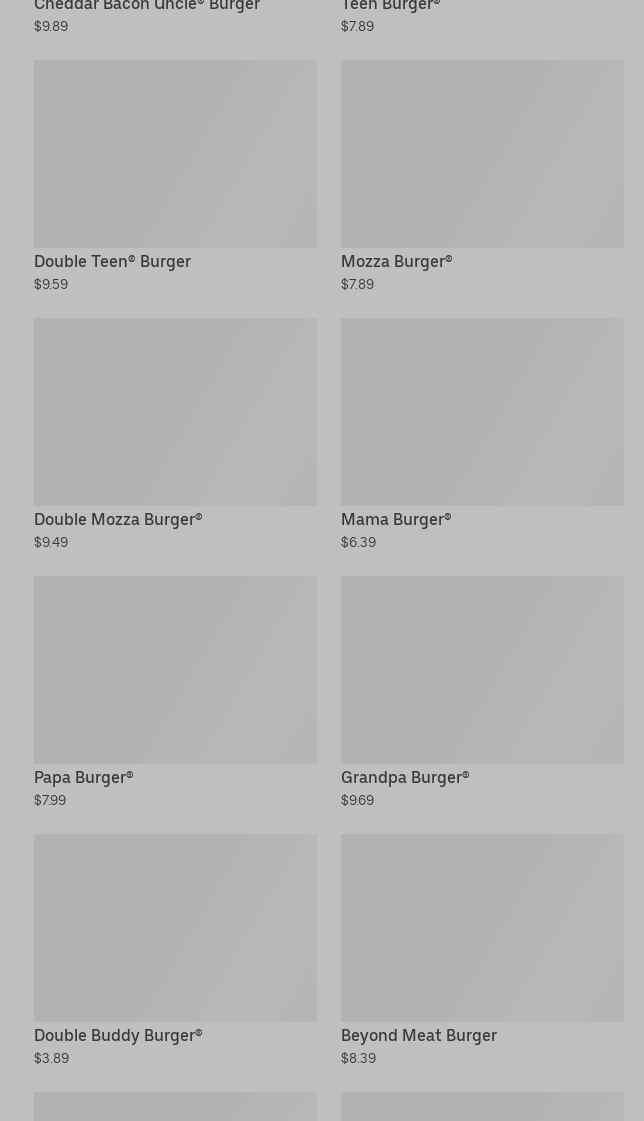Screen dimensions: 644x1121
Task: Choose the Mama Burger card
Action: (482, 433)
